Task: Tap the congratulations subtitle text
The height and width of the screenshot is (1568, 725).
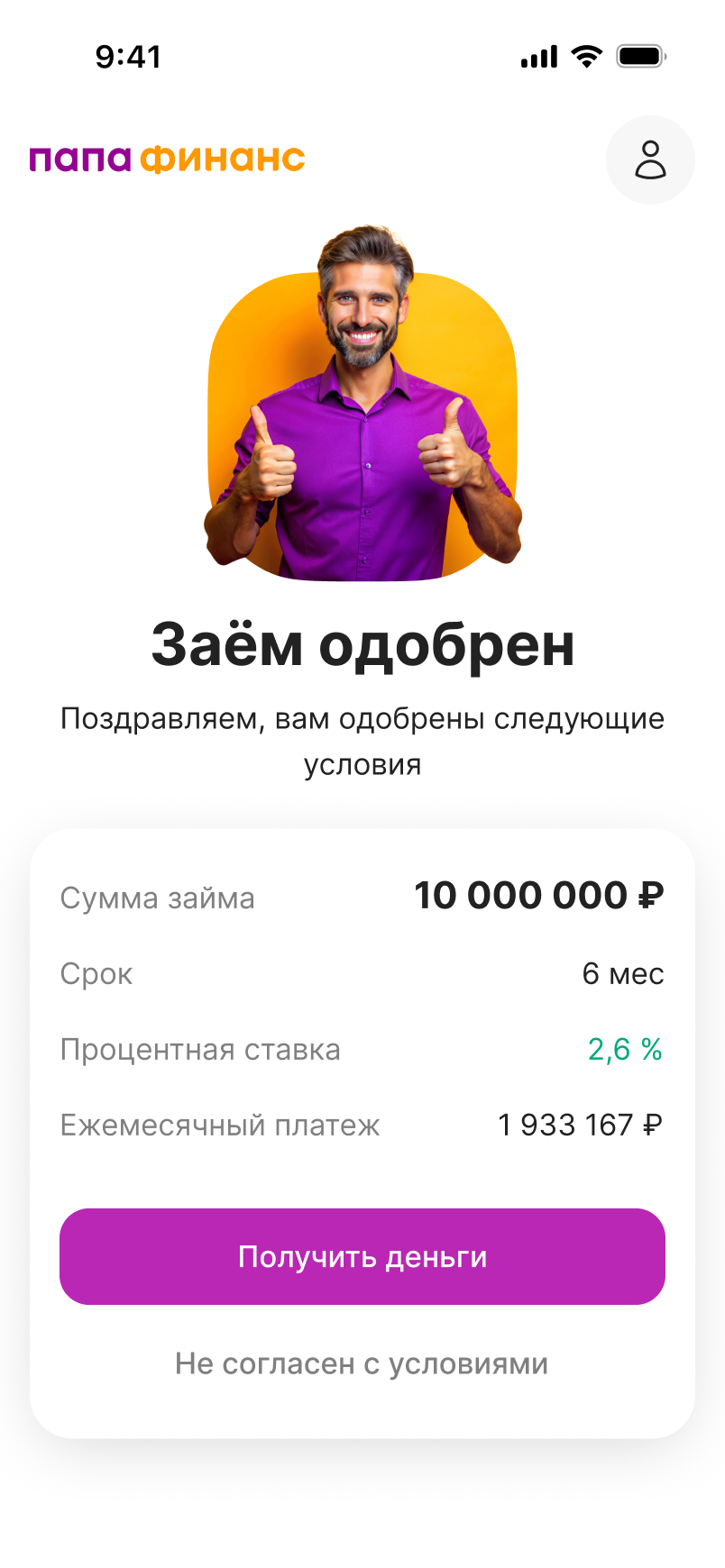Action: click(362, 739)
